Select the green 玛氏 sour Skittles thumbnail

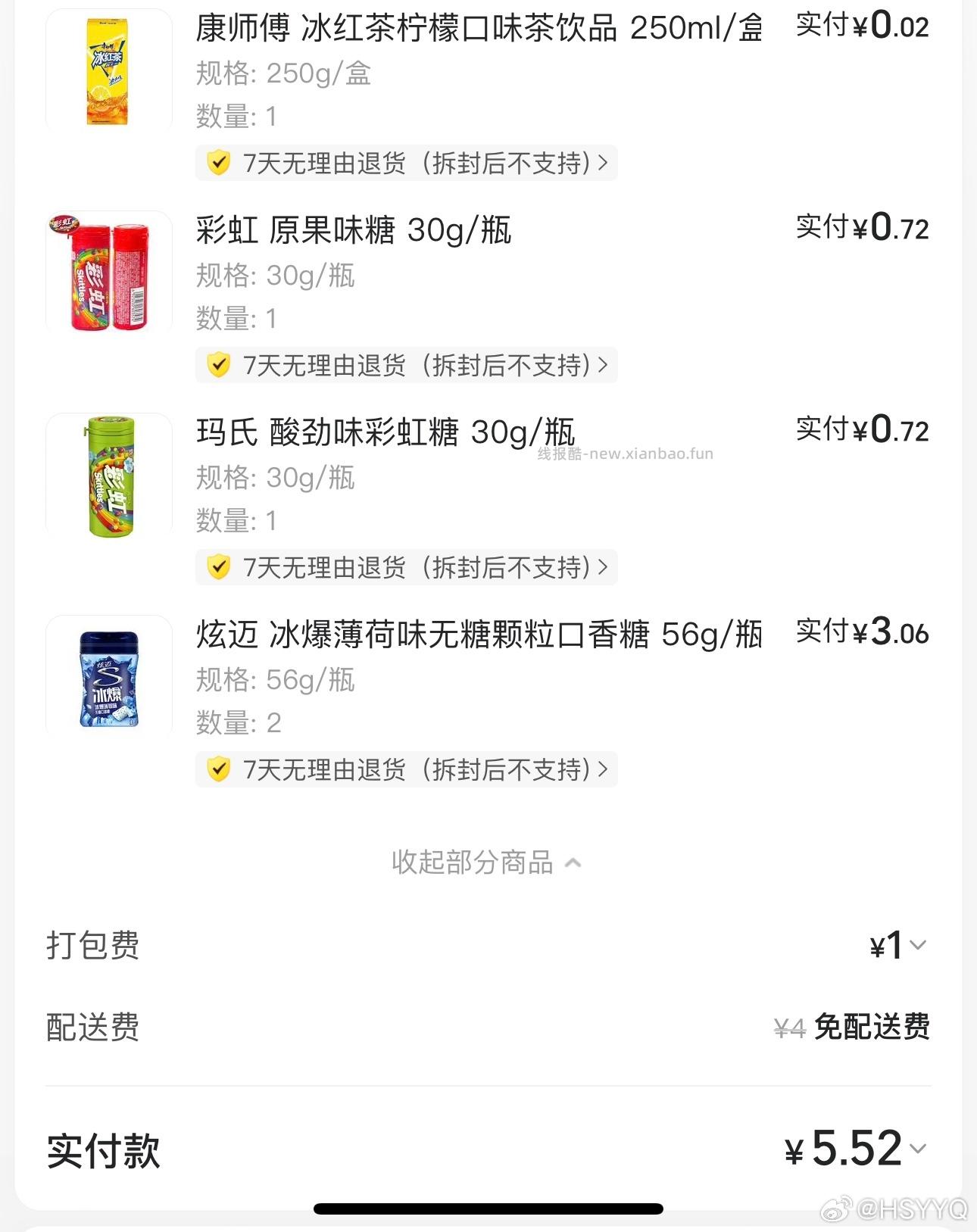[108, 475]
